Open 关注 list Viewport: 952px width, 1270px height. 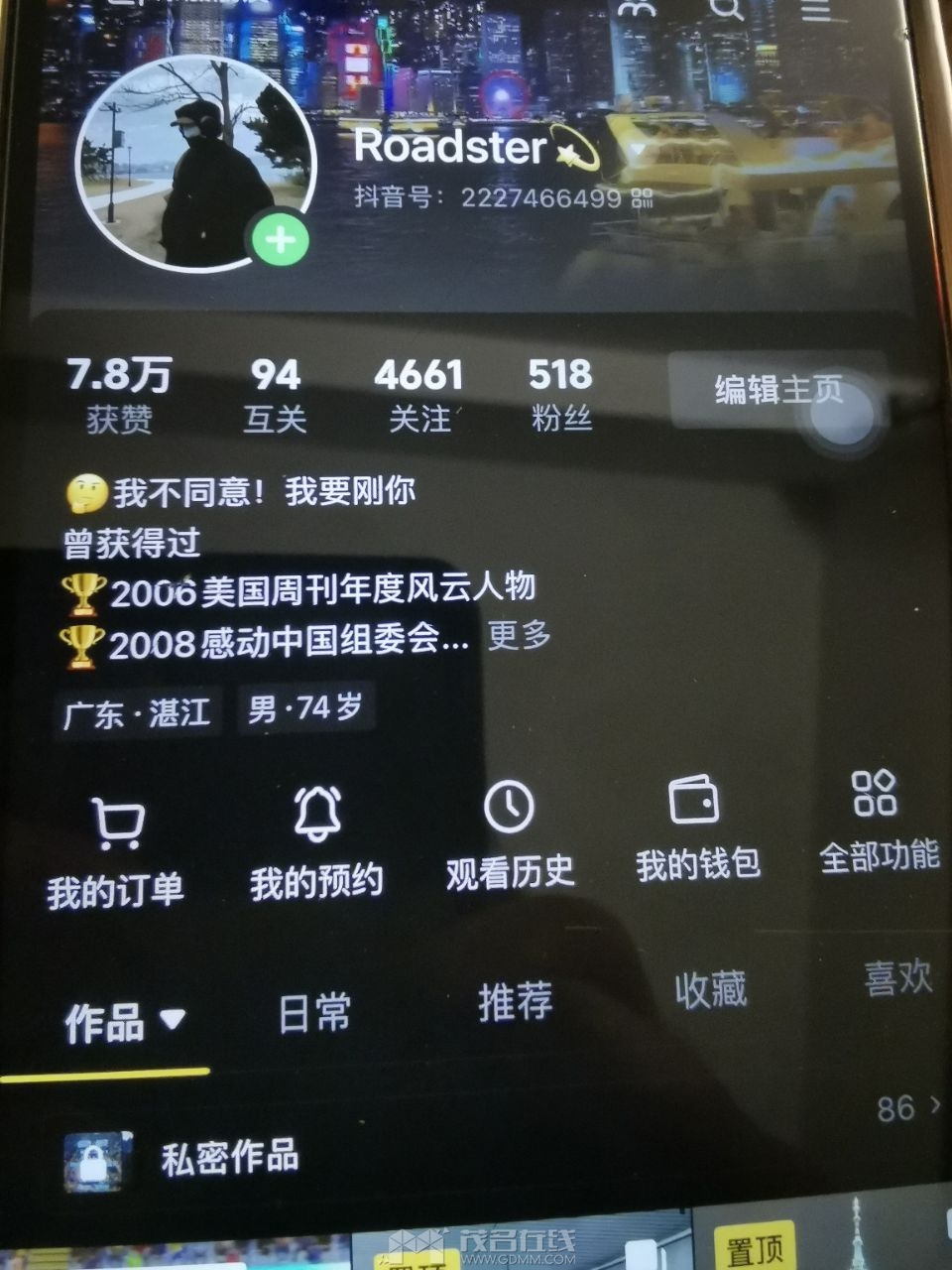pos(418,395)
